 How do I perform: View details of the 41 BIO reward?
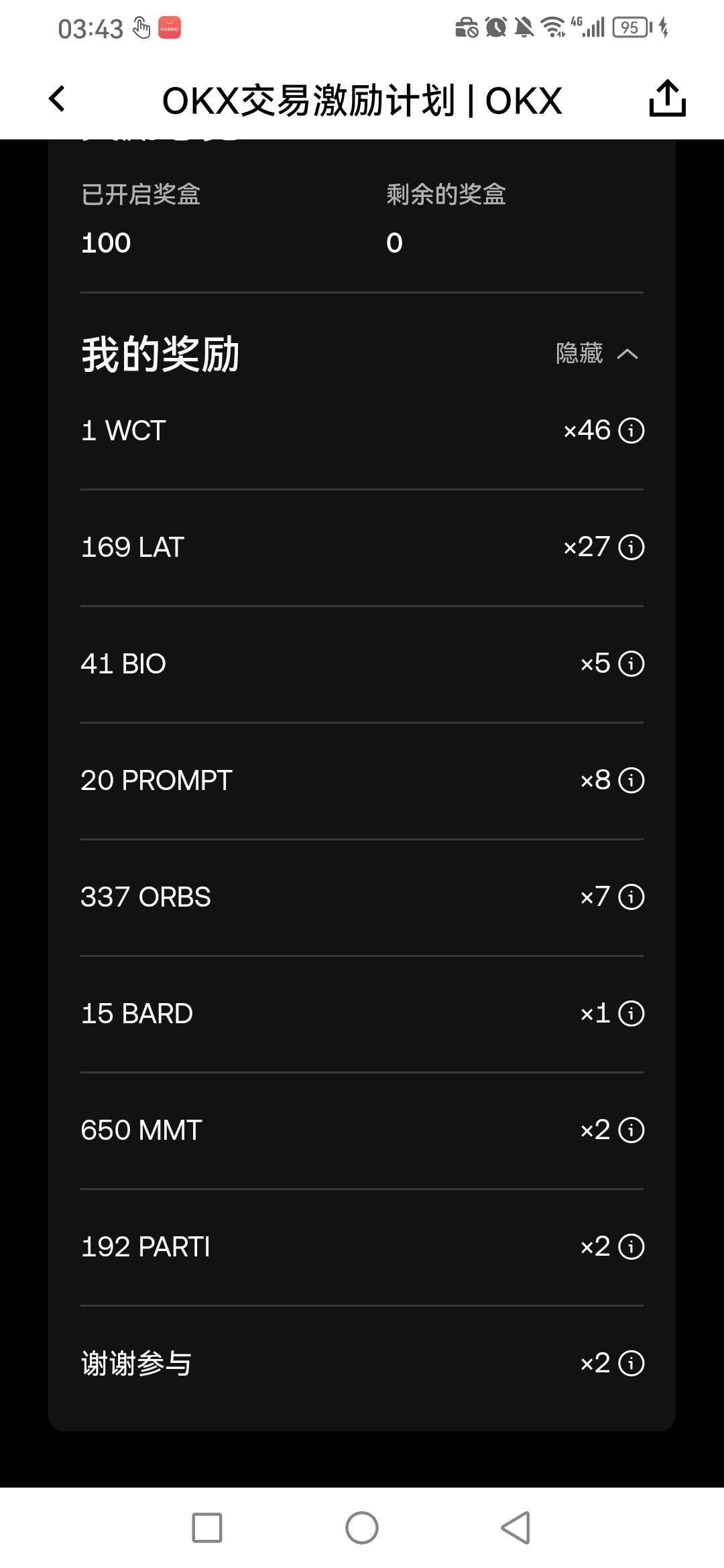631,663
